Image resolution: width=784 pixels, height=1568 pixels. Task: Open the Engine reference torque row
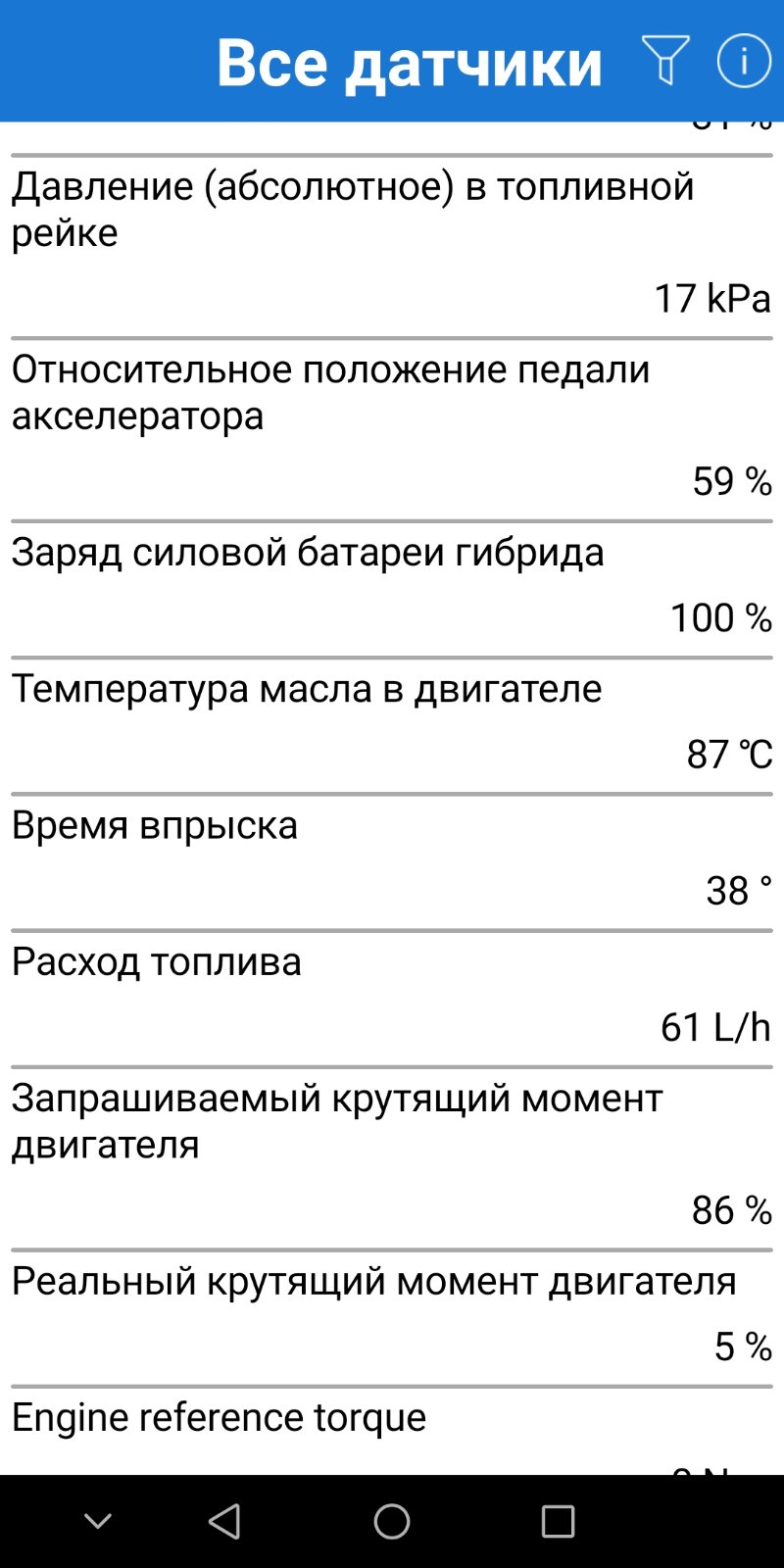tap(392, 1432)
